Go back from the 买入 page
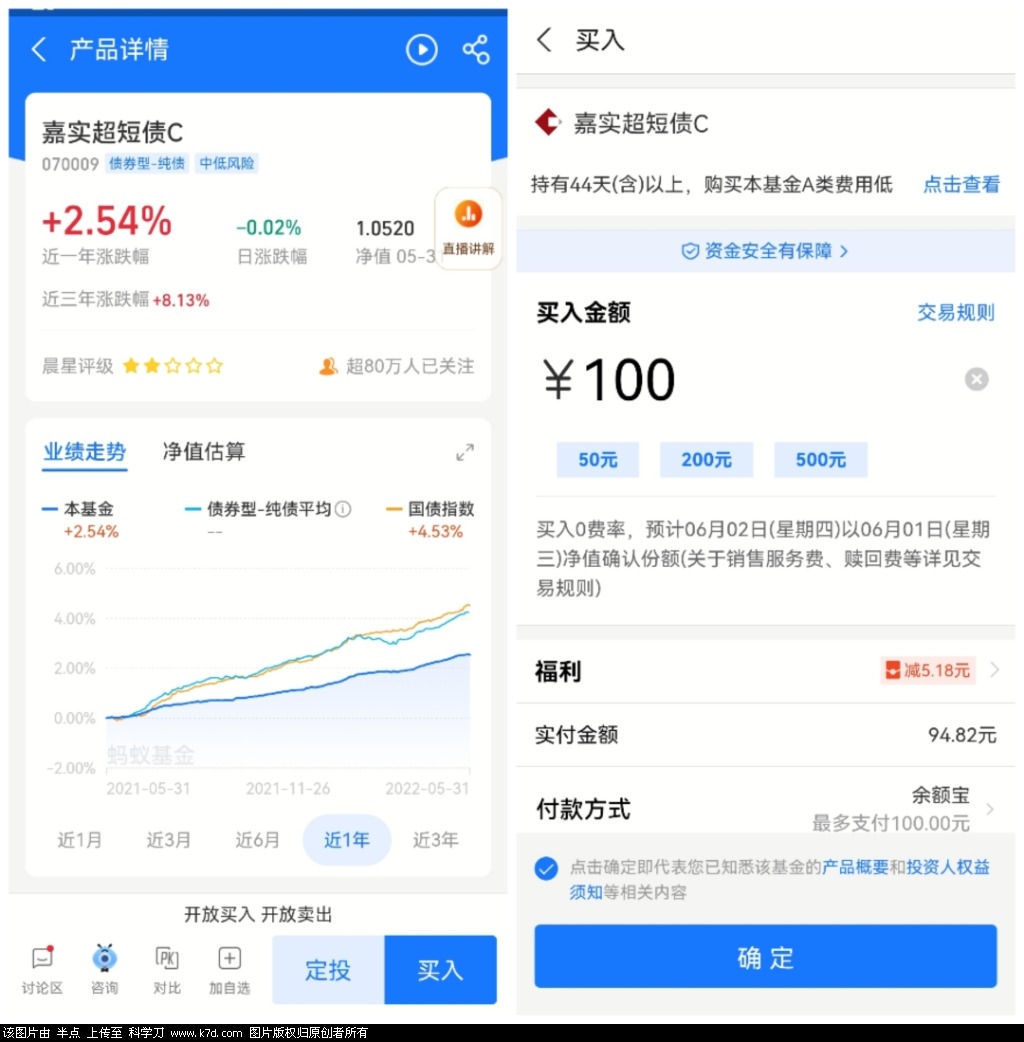This screenshot has height=1042, width=1024. click(544, 40)
